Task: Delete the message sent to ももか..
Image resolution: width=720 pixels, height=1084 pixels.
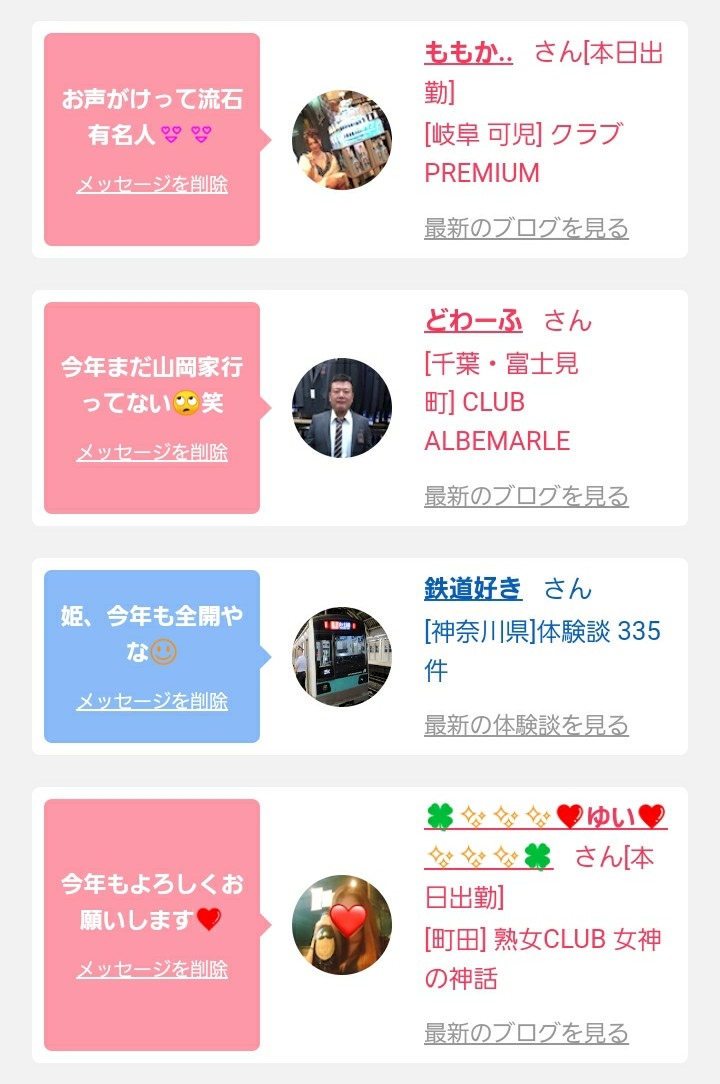Action: tap(152, 184)
